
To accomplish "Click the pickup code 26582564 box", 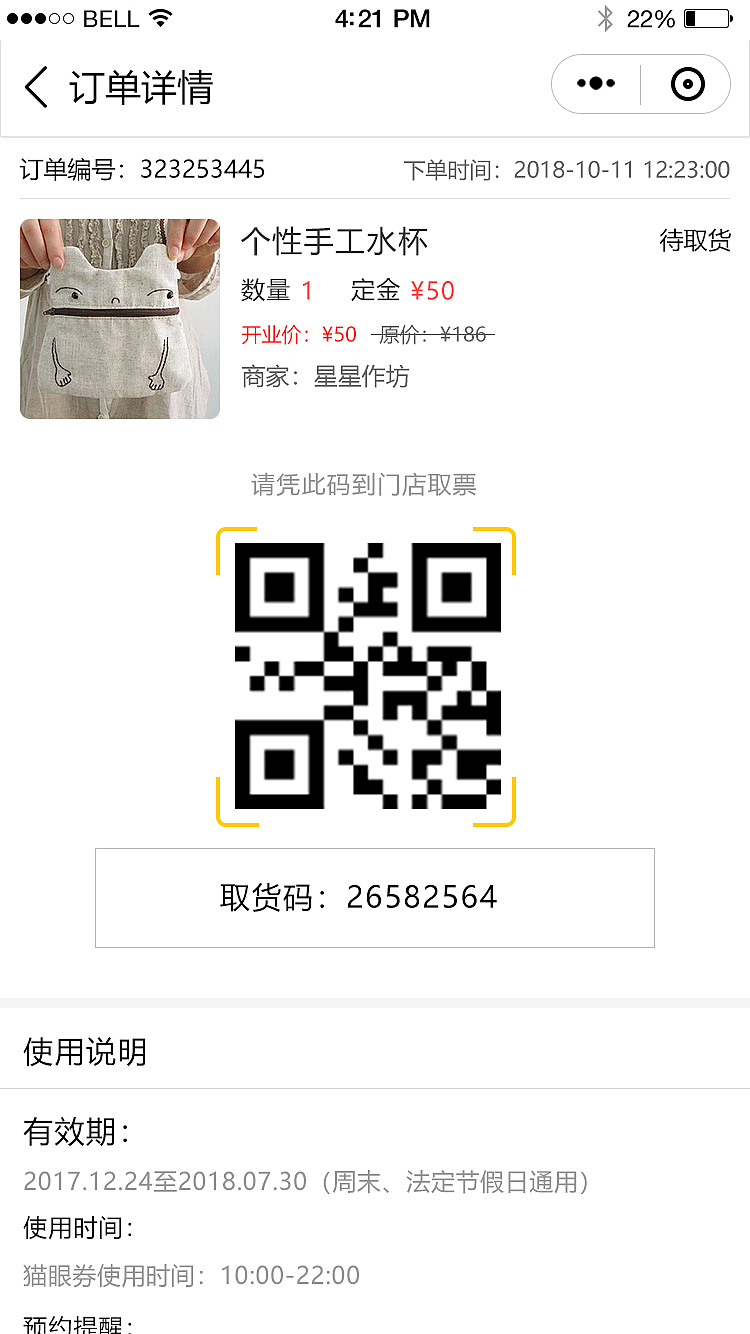I will coord(374,896).
